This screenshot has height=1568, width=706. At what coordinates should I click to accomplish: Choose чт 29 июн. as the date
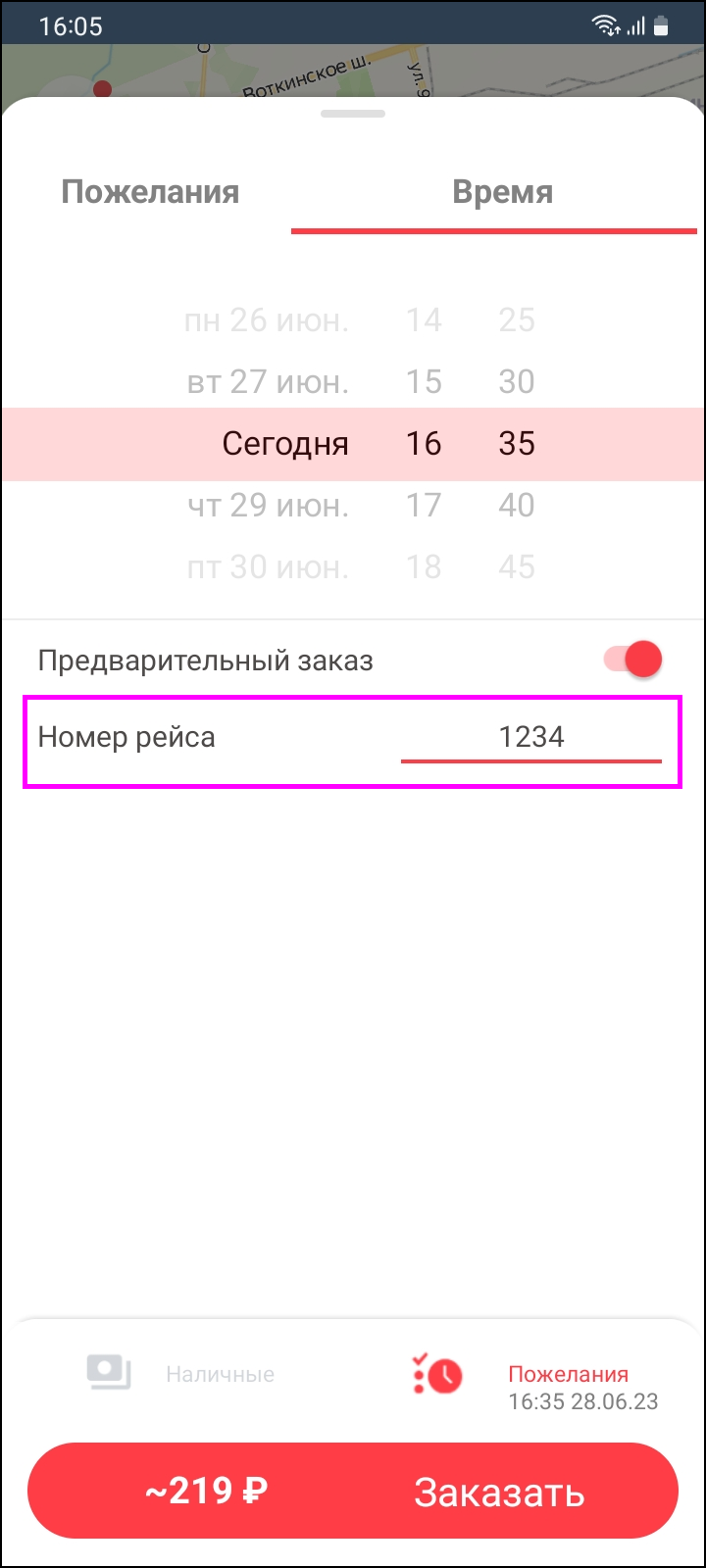[x=268, y=506]
